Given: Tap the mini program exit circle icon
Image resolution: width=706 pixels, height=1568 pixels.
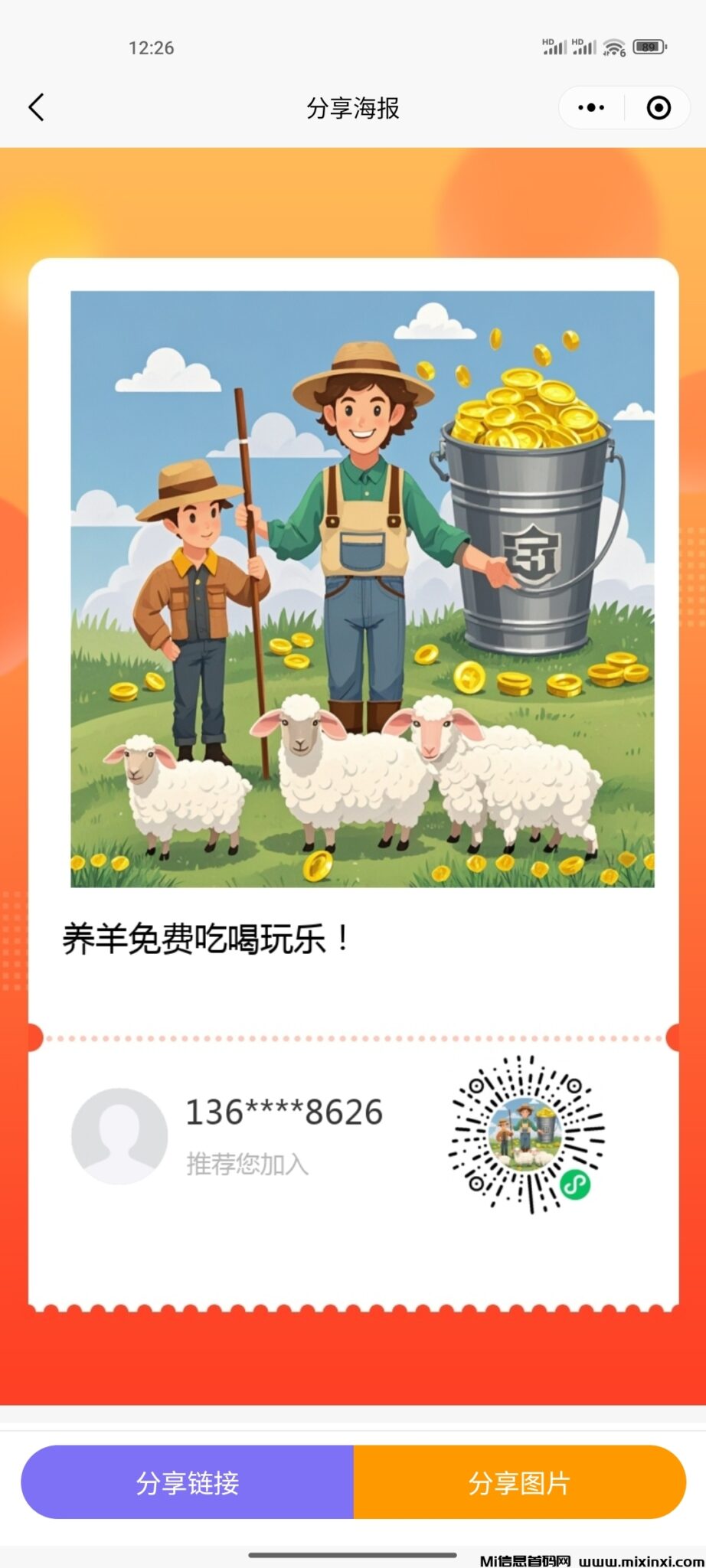Looking at the screenshot, I should 659,107.
